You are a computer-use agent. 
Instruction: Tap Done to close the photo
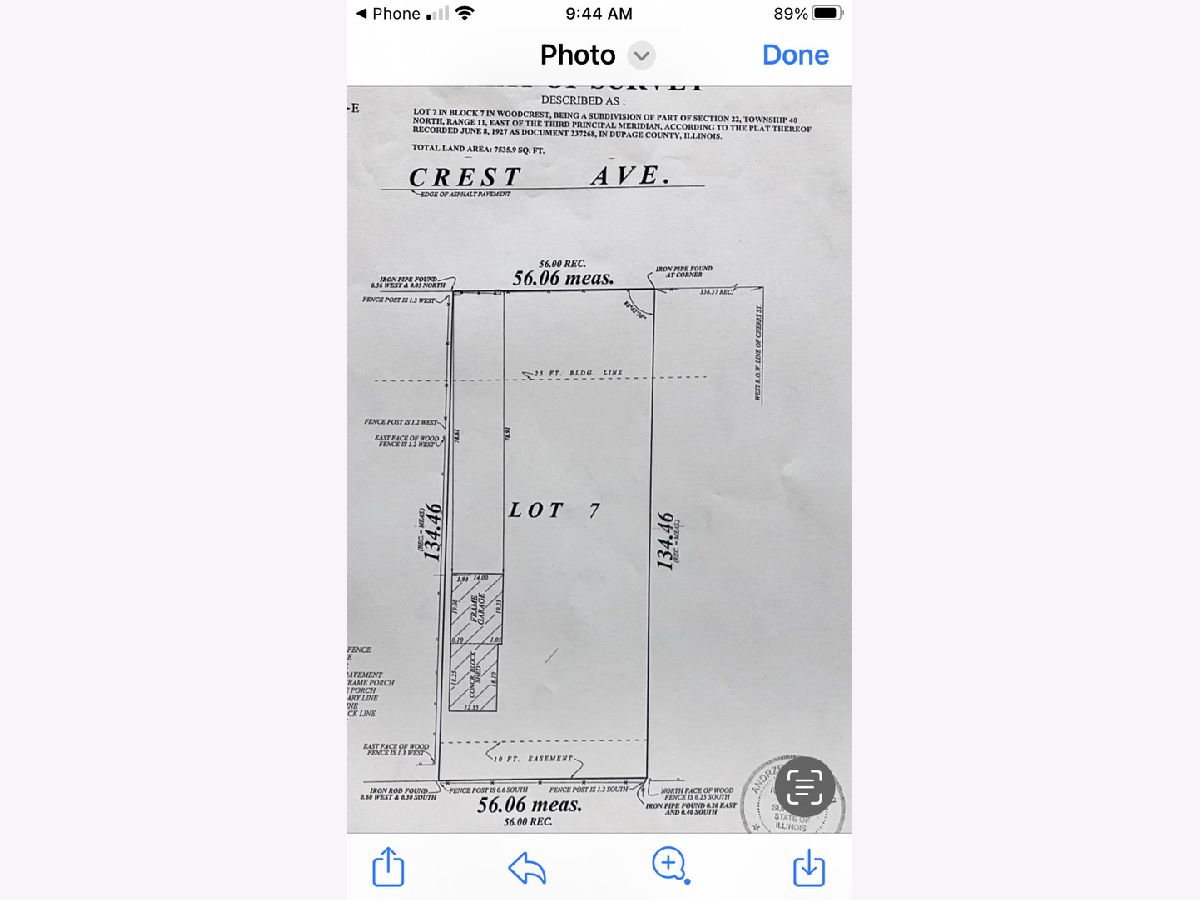pos(795,55)
